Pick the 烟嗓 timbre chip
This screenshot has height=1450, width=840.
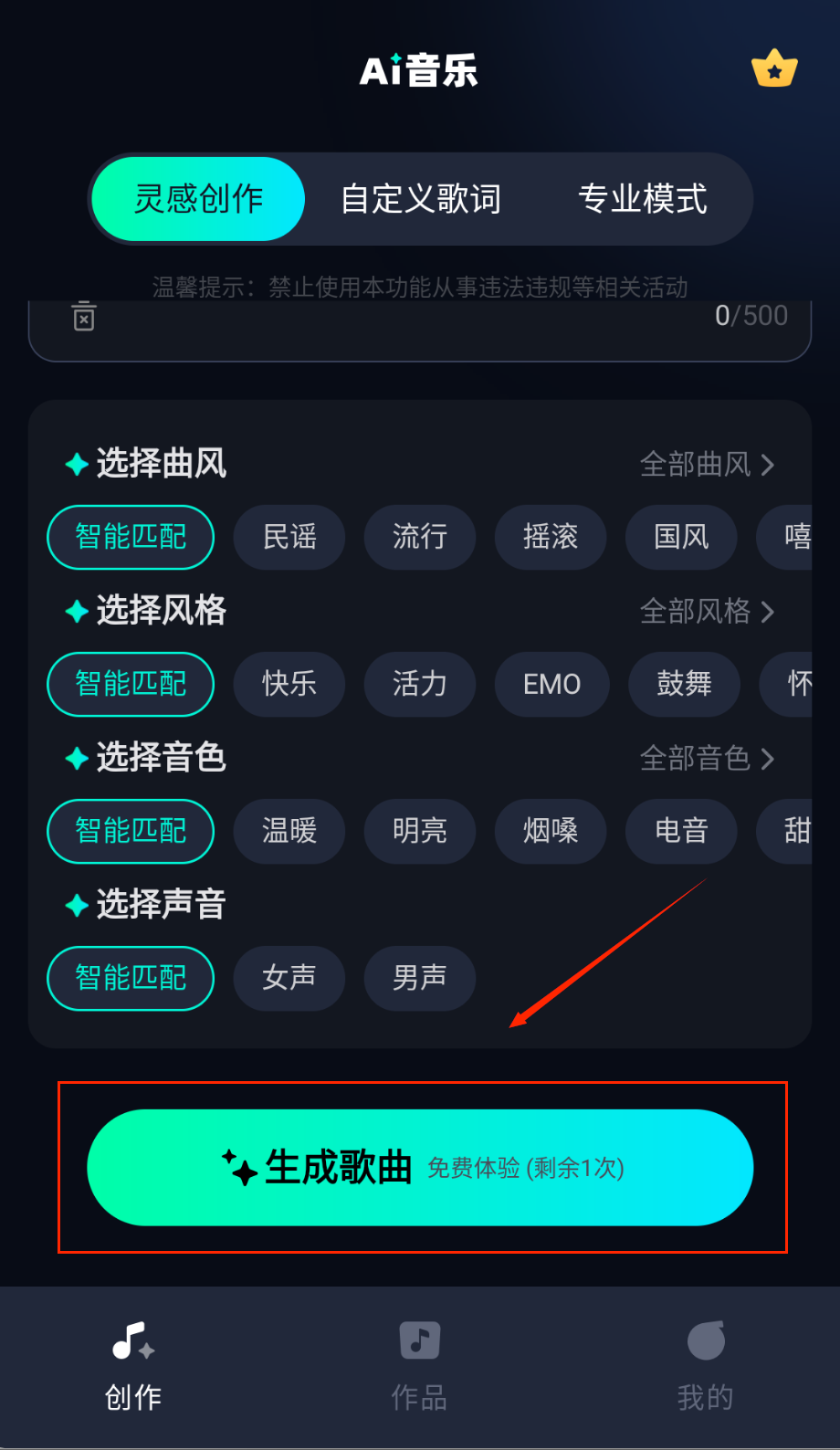click(x=551, y=831)
